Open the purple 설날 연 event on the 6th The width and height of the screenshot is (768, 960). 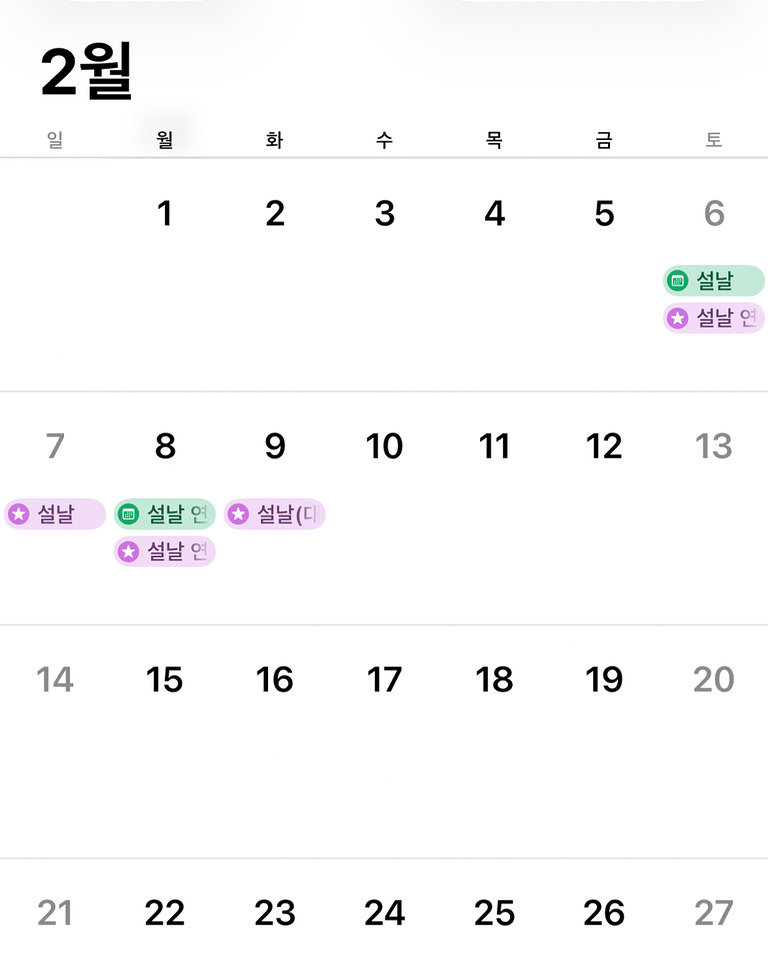pyautogui.click(x=714, y=318)
